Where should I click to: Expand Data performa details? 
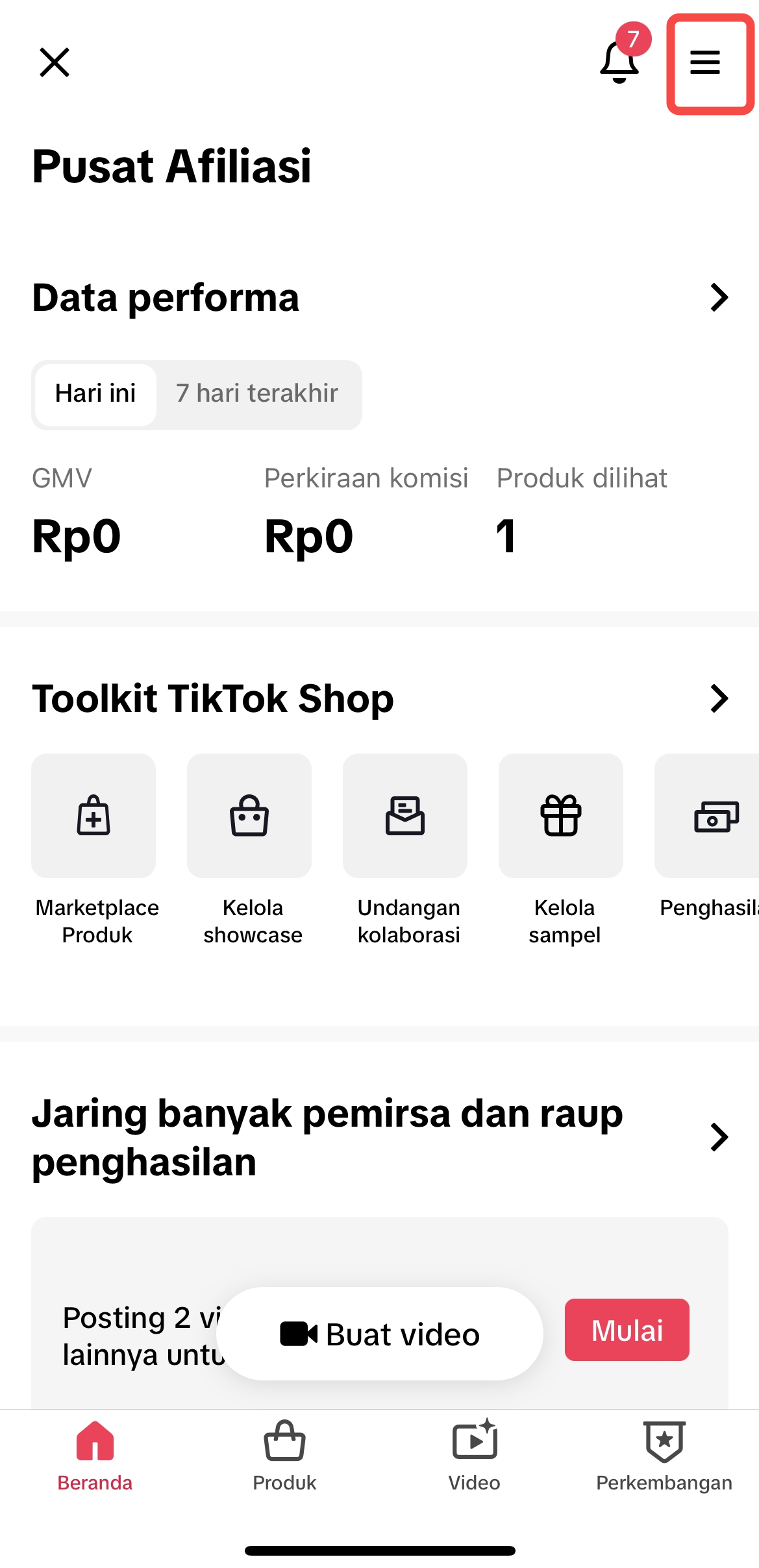tap(719, 298)
